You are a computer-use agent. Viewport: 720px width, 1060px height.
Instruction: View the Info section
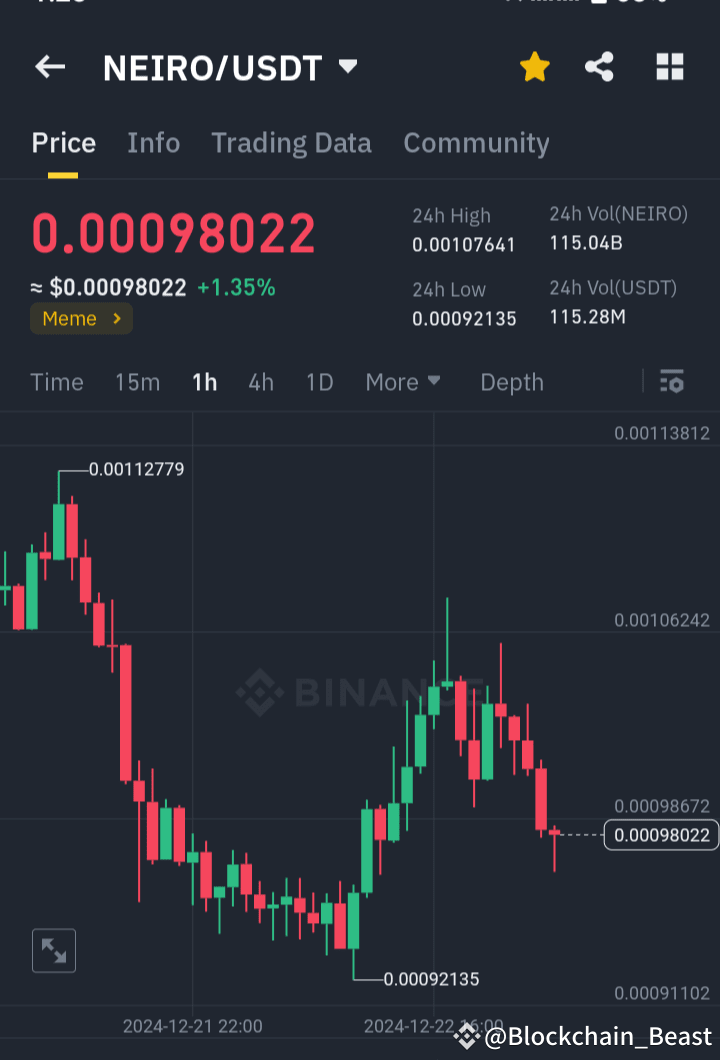point(153,143)
